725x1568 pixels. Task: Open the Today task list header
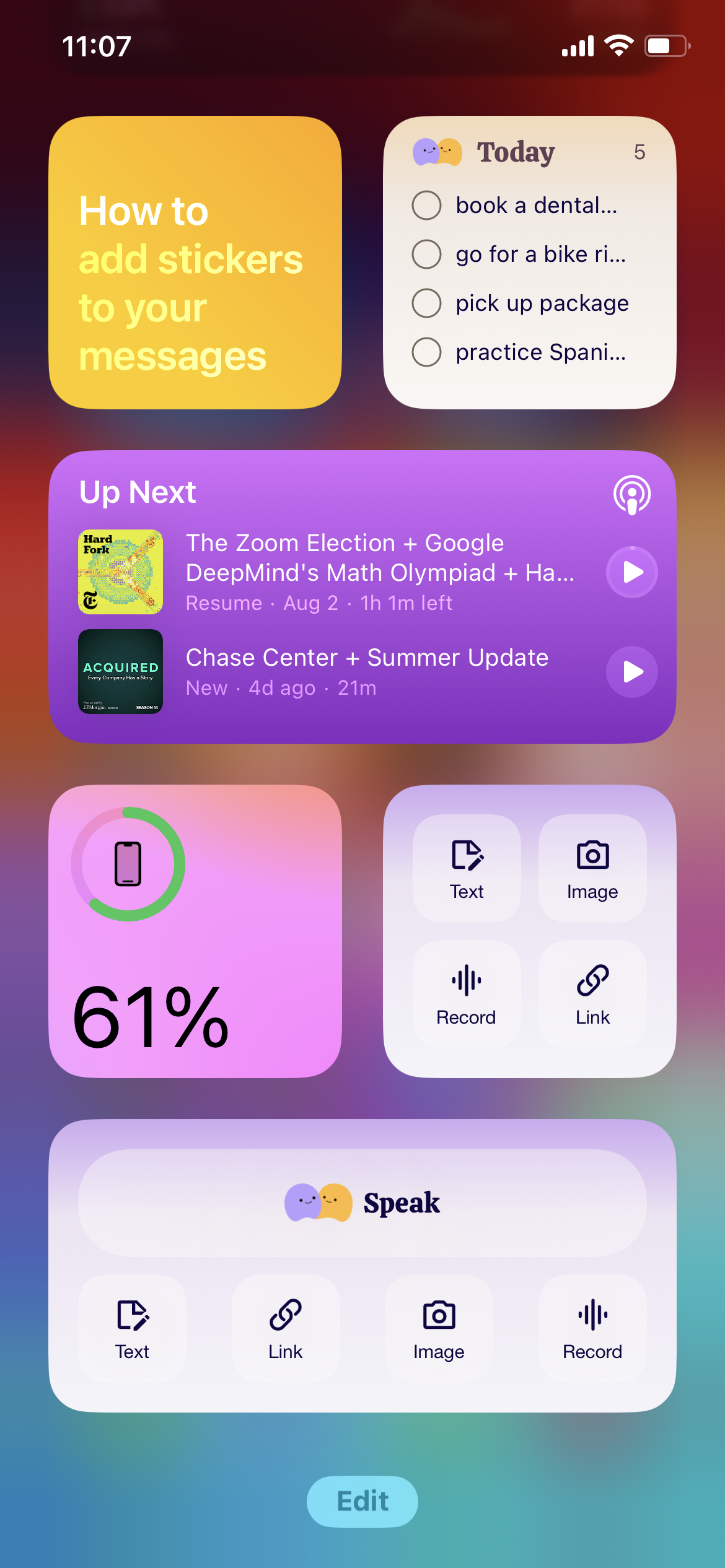coord(516,152)
